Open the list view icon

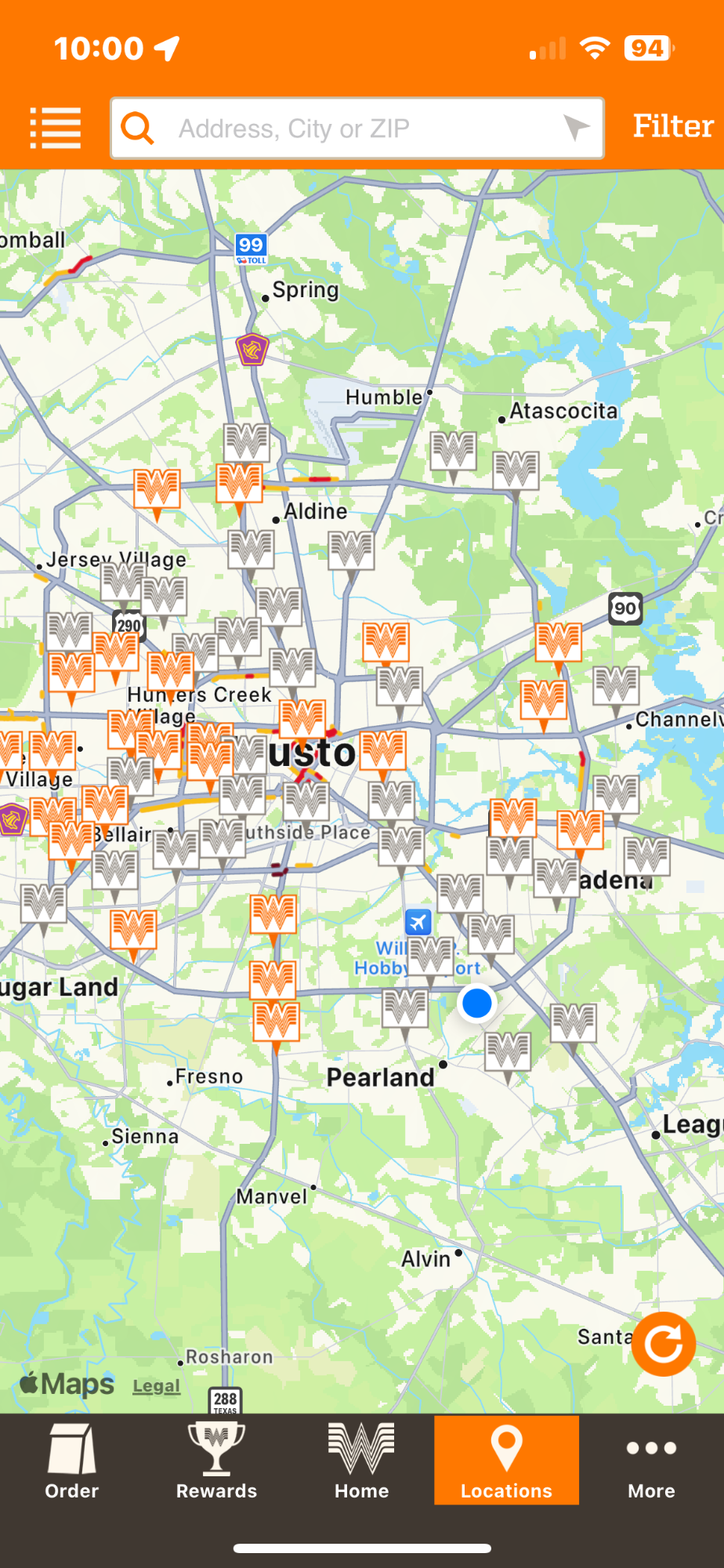click(56, 128)
